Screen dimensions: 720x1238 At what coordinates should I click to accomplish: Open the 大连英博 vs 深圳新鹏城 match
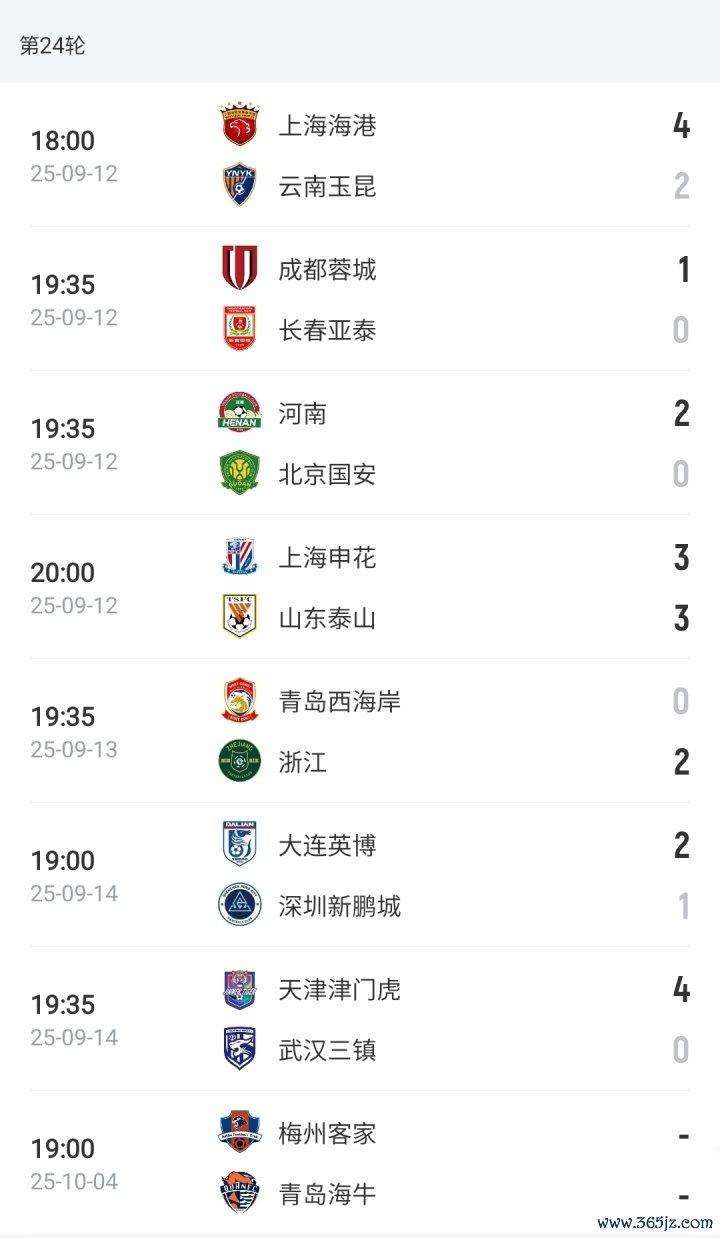pyautogui.click(x=360, y=875)
